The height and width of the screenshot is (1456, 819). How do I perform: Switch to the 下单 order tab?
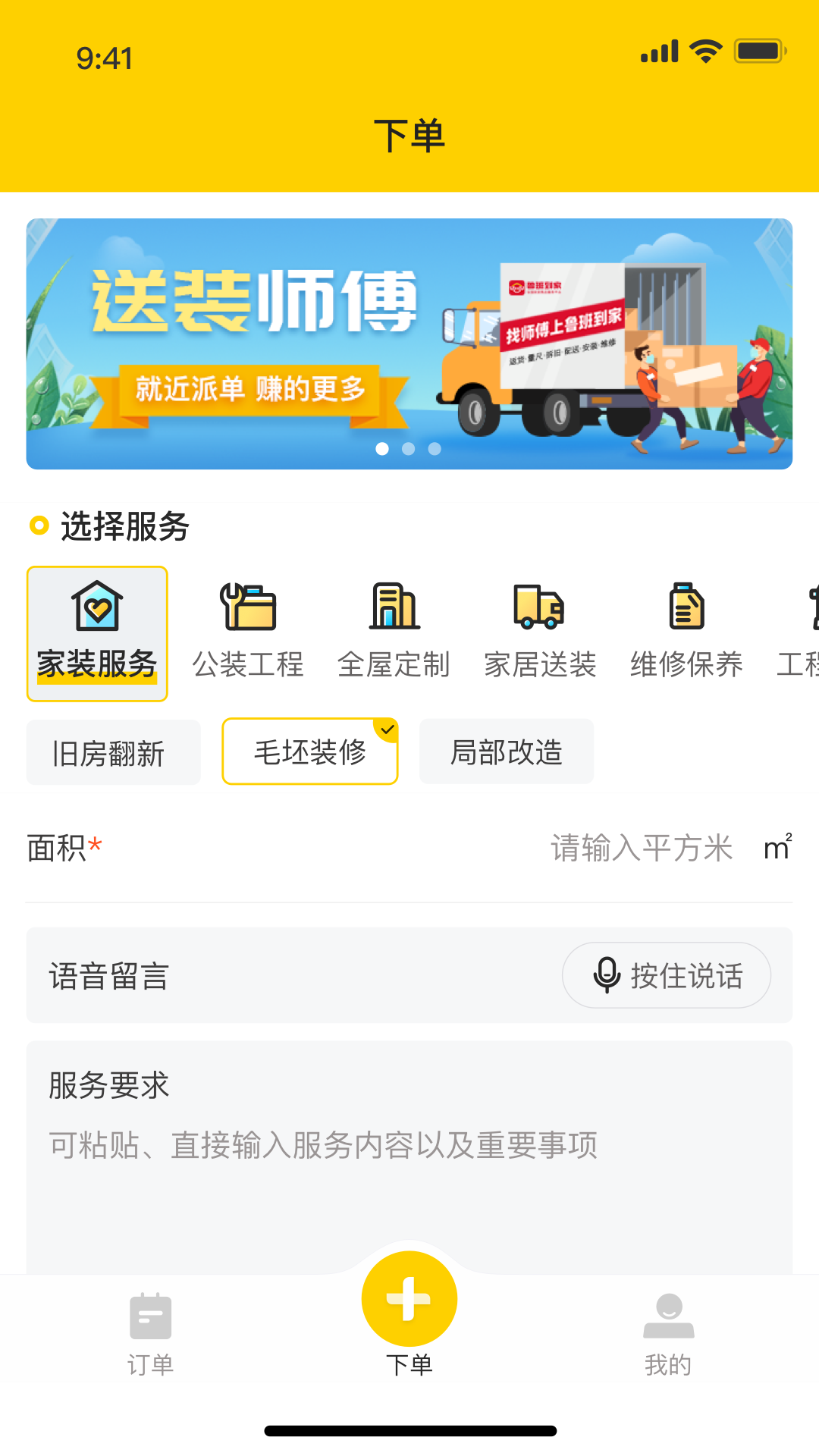point(409,1298)
